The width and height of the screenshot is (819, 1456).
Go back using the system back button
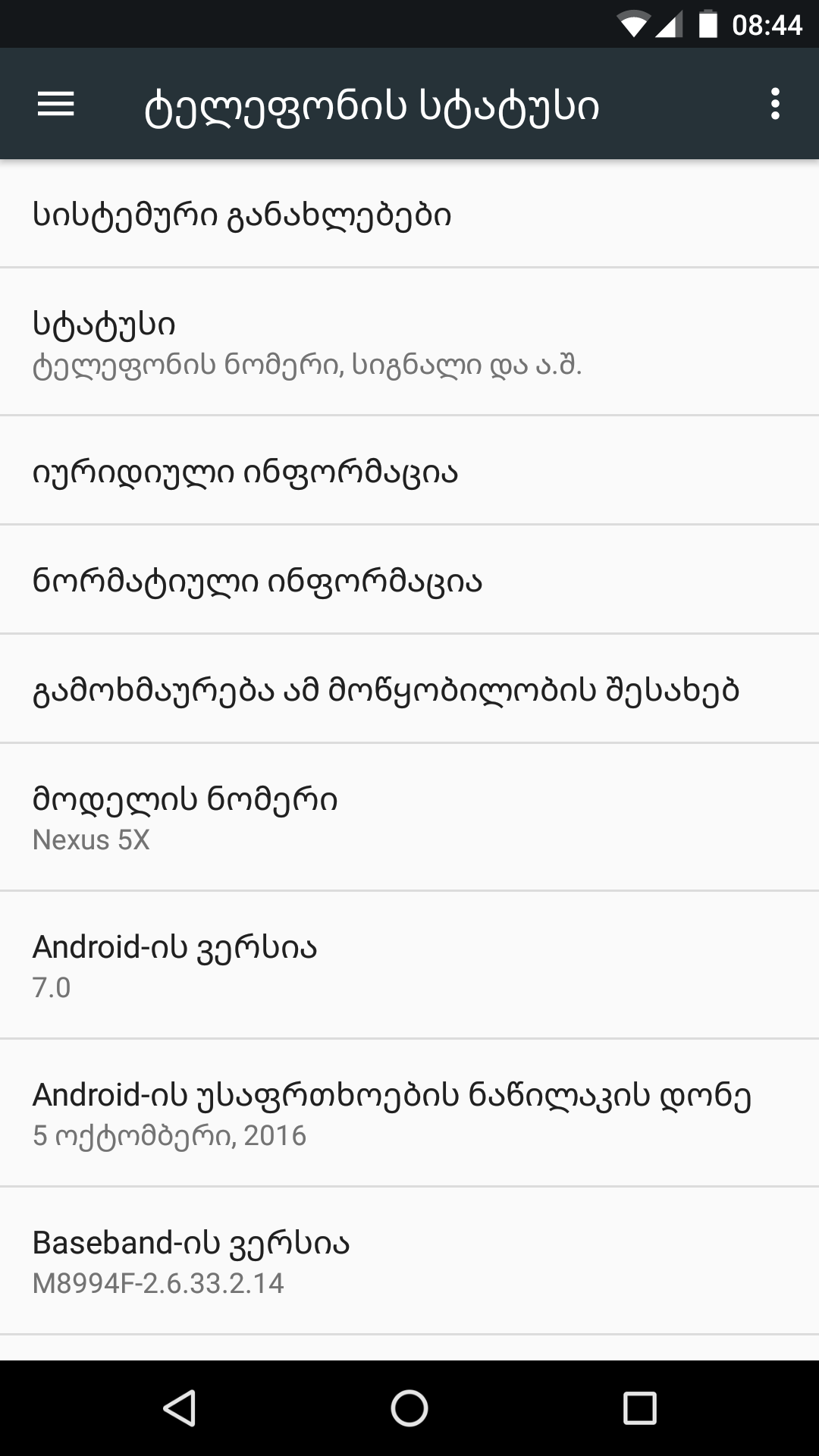tap(180, 1408)
